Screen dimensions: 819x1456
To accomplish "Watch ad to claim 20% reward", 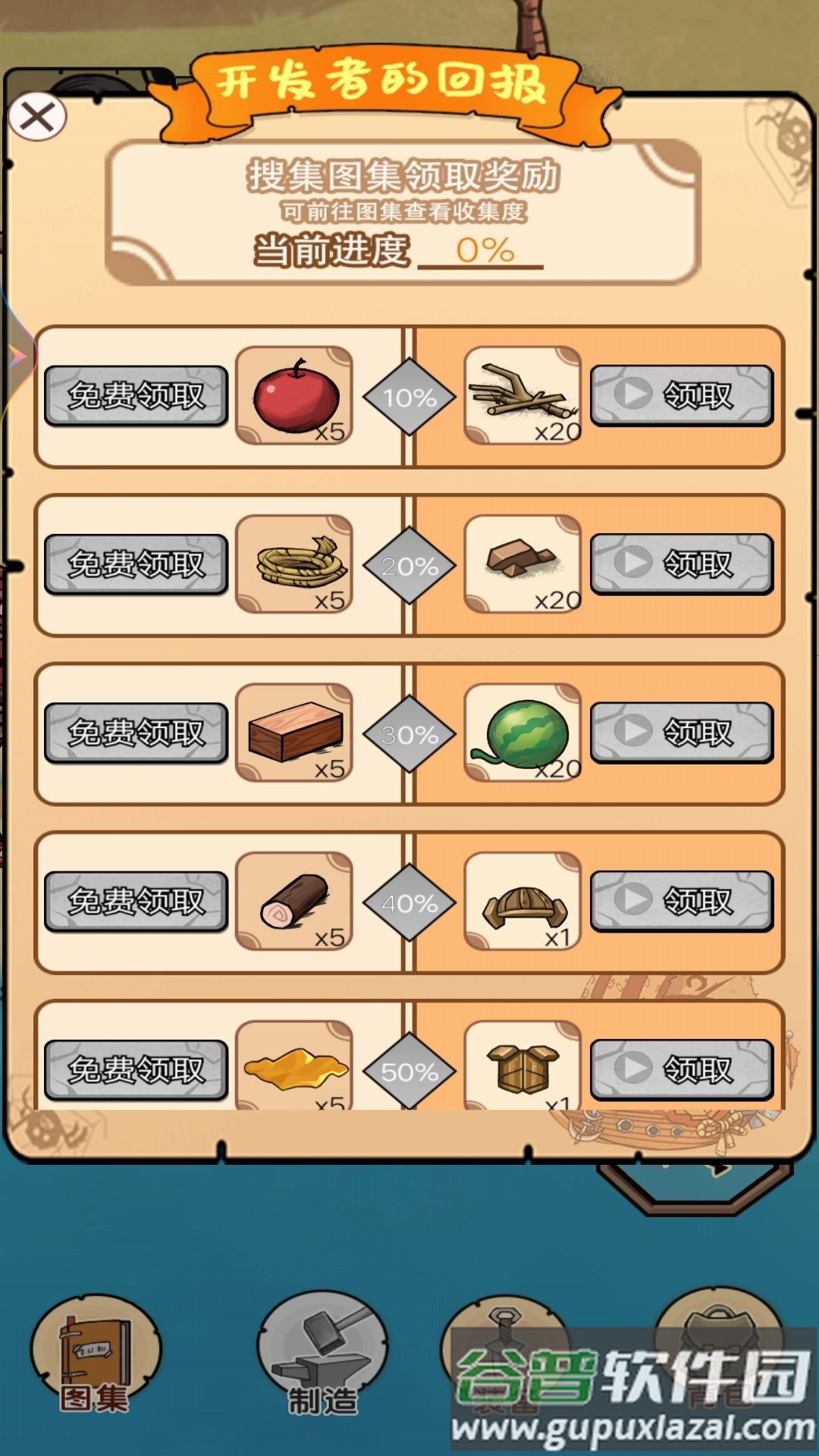I will 681,563.
